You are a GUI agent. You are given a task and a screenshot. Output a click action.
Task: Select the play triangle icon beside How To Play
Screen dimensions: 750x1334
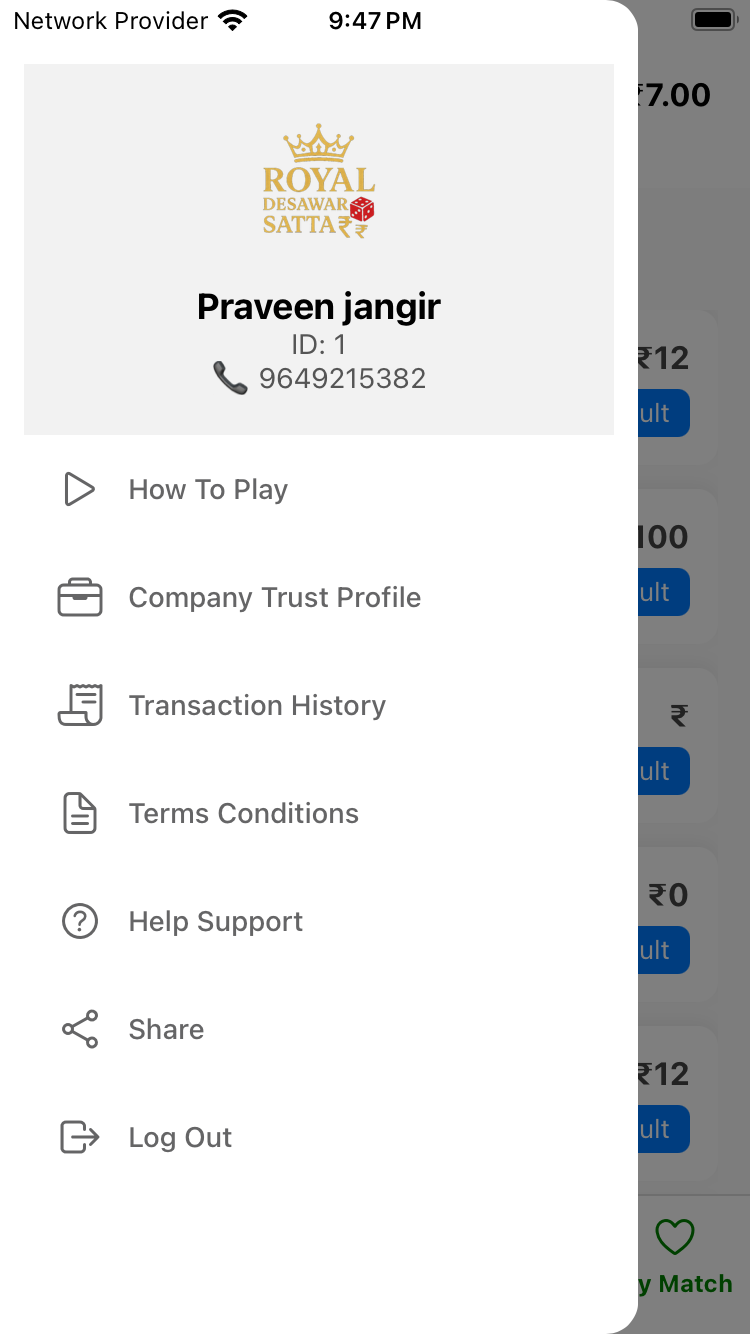[79, 489]
